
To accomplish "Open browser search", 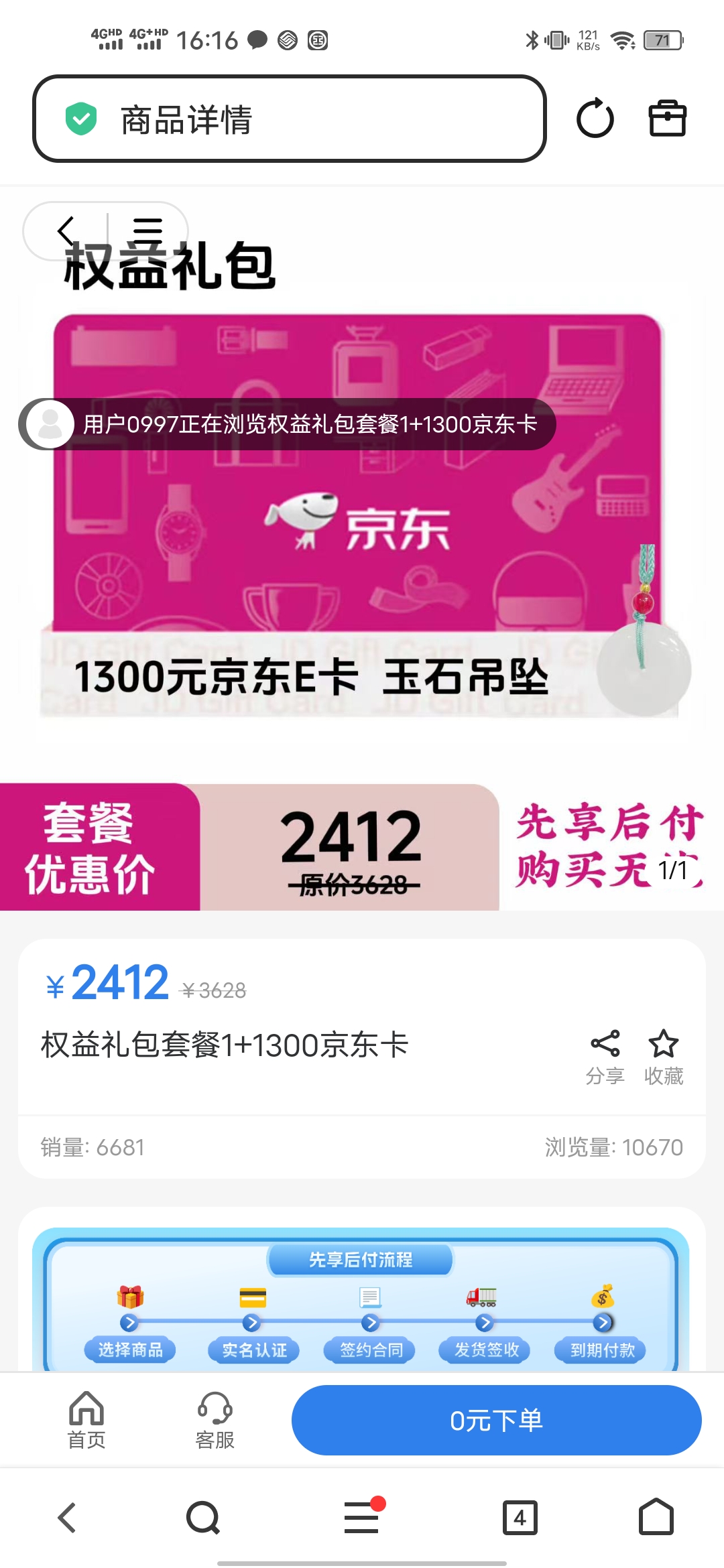I will click(x=202, y=1518).
